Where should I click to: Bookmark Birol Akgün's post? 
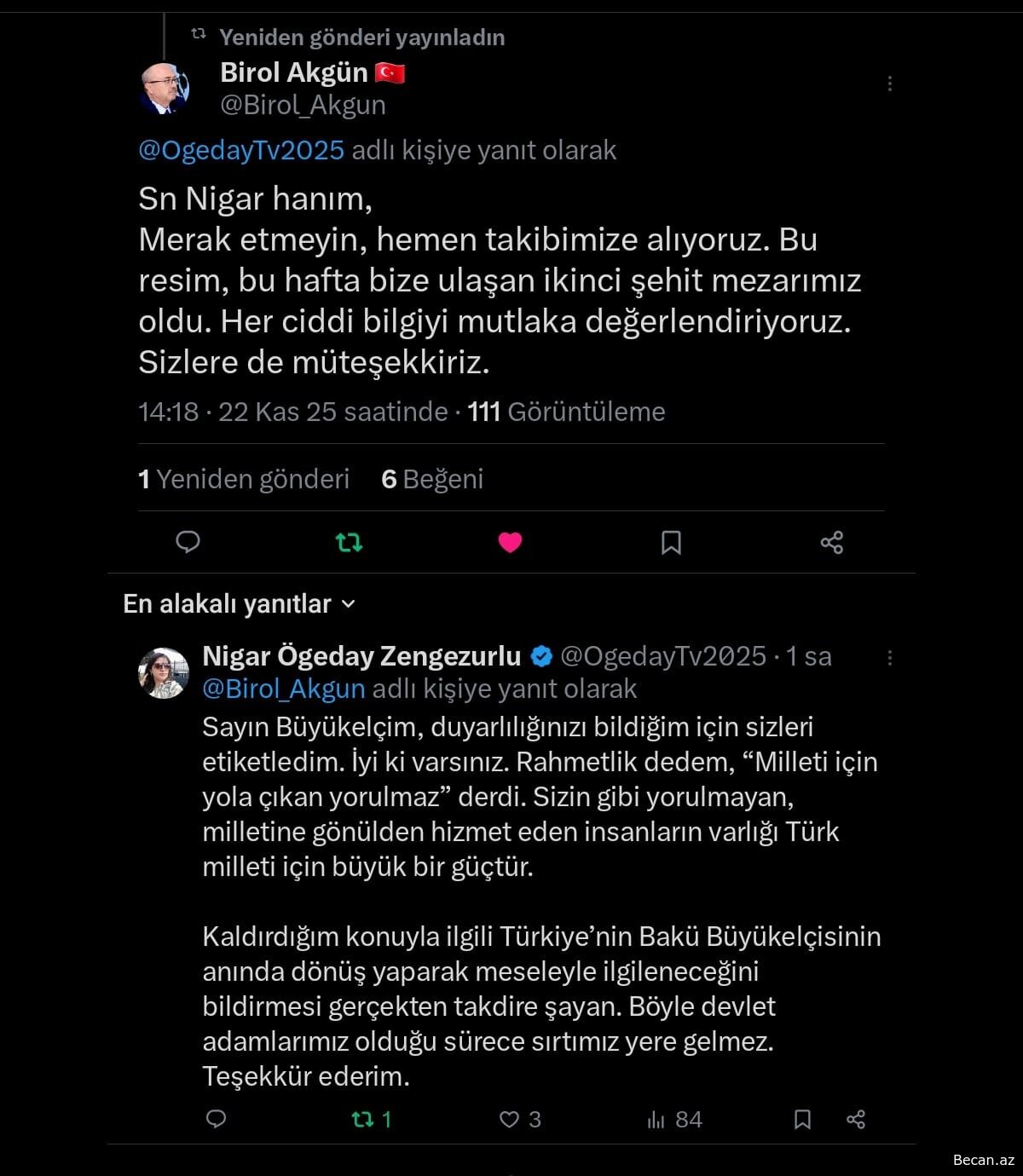[671, 542]
